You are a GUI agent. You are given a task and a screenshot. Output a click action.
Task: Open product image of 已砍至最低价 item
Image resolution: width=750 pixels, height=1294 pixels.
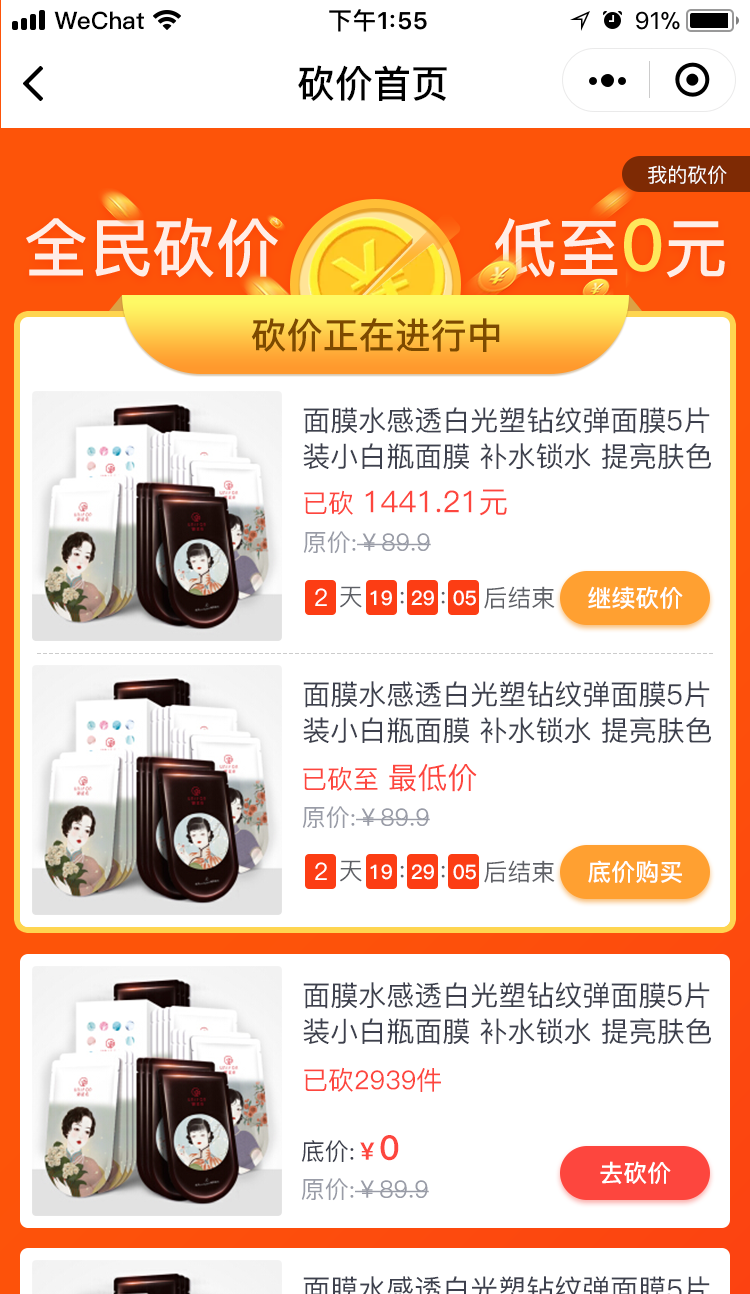(157, 790)
